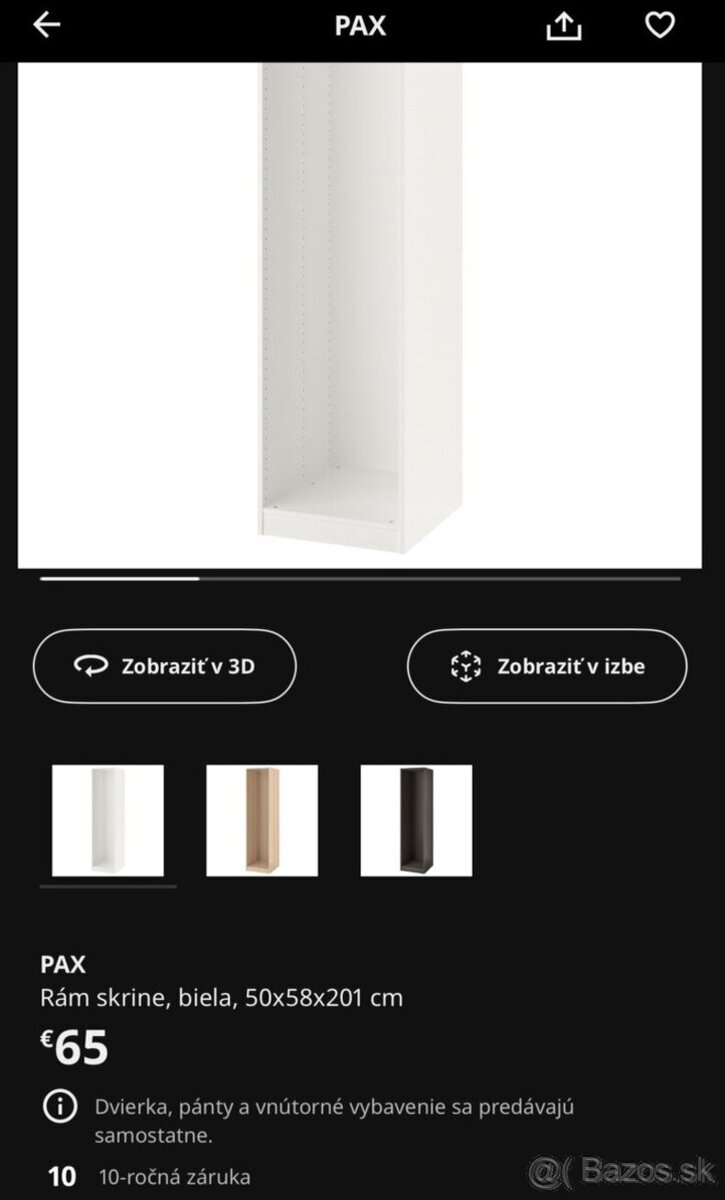Image resolution: width=725 pixels, height=1200 pixels.
Task: Open 'Zobraziť v 3D'
Action: tap(165, 665)
